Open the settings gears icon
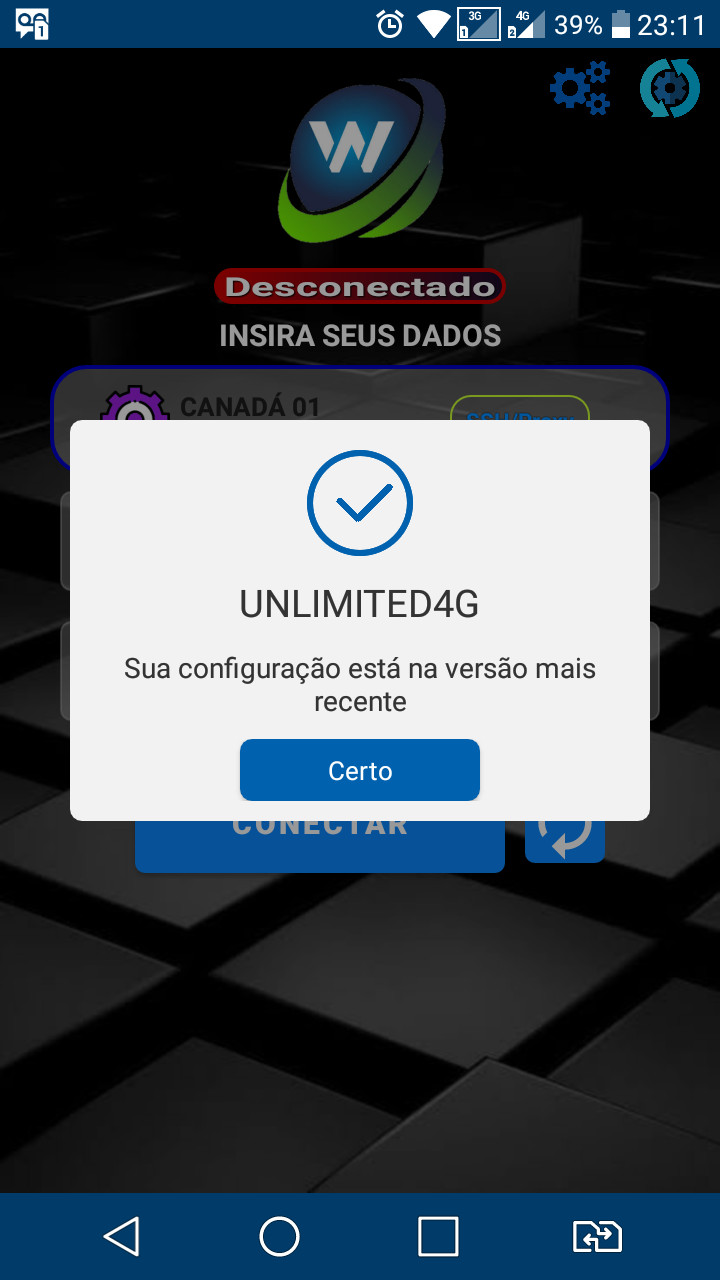Image resolution: width=720 pixels, height=1280 pixels. point(580,88)
